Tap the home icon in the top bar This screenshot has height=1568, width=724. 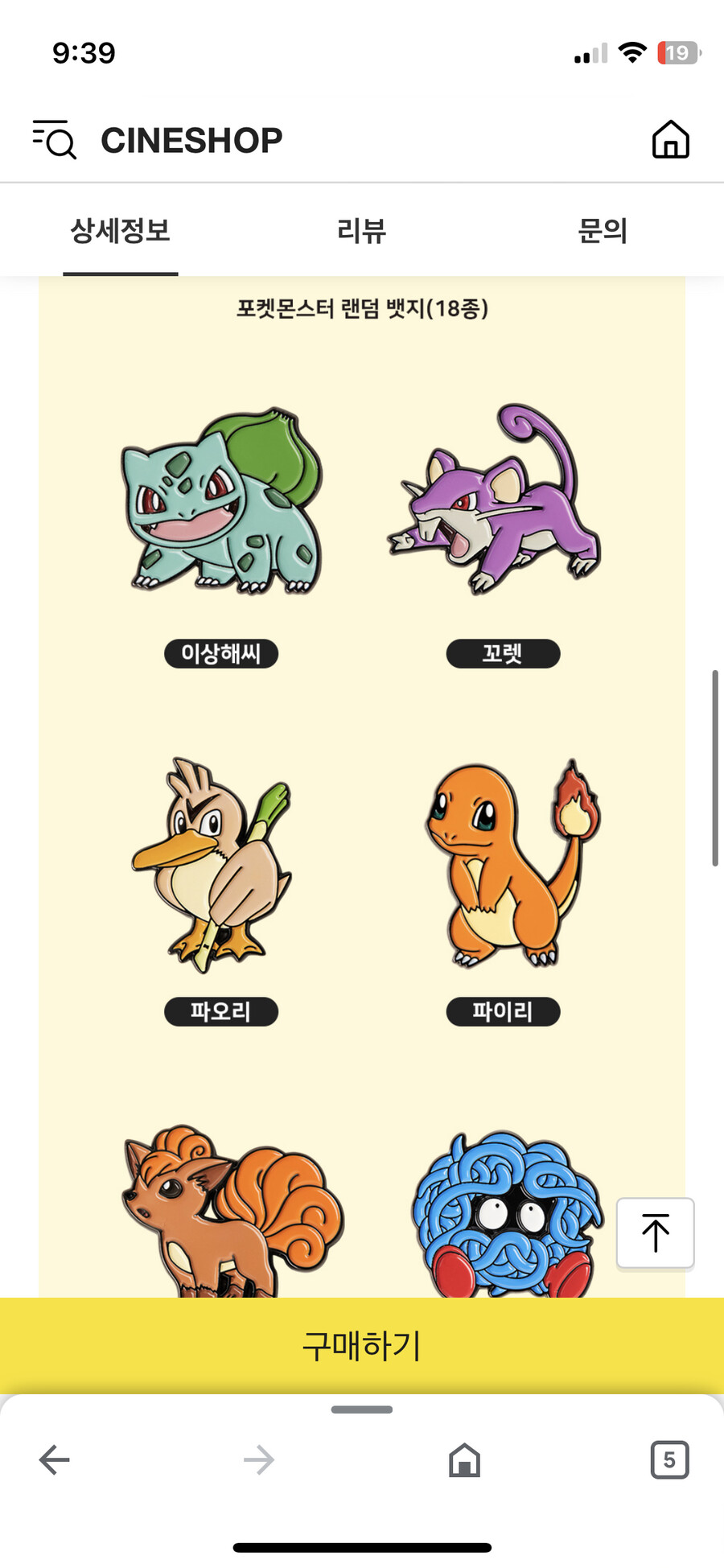[670, 138]
